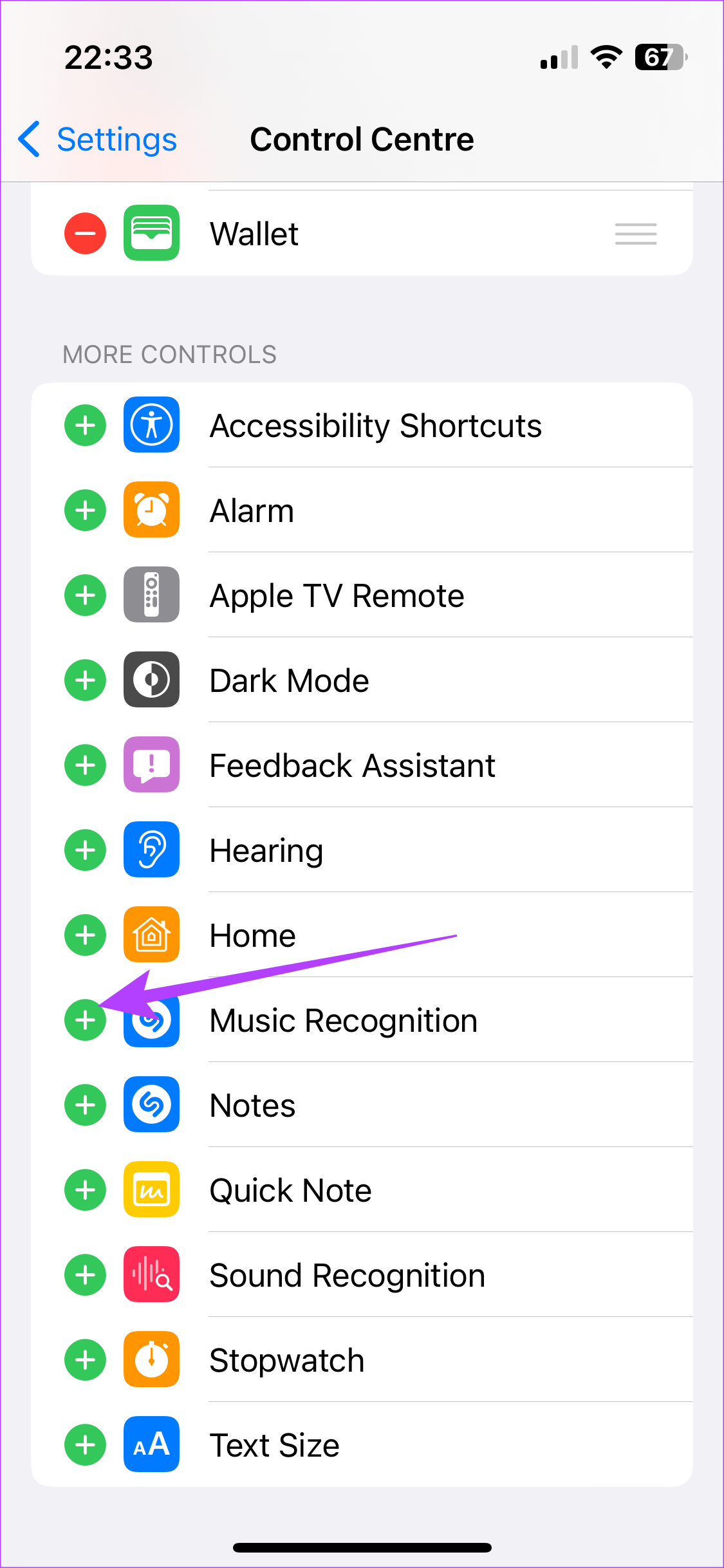Screen dimensions: 724x1568
Task: Add Music Recognition control
Action: click(85, 1020)
